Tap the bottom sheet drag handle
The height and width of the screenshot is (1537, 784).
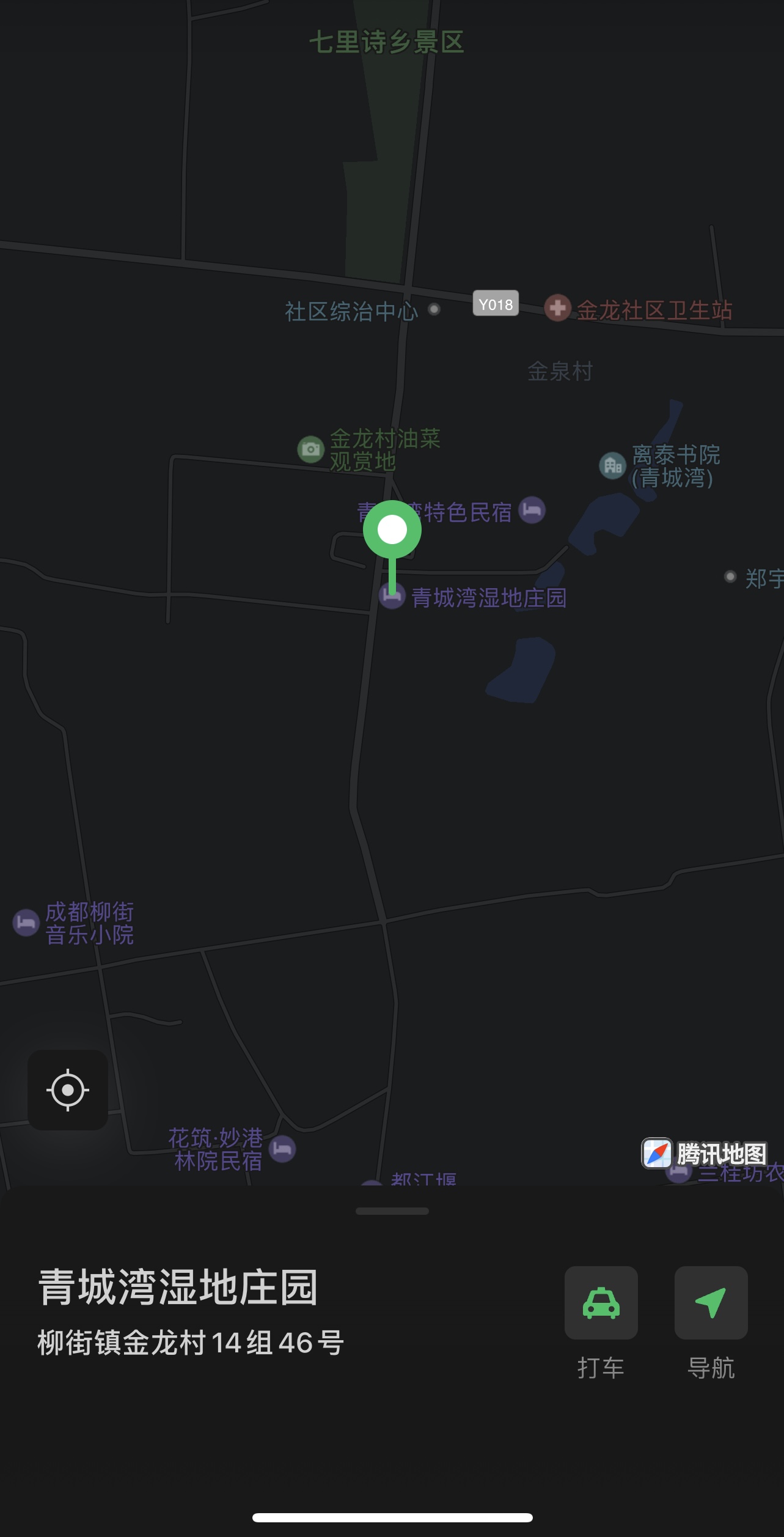392,1211
